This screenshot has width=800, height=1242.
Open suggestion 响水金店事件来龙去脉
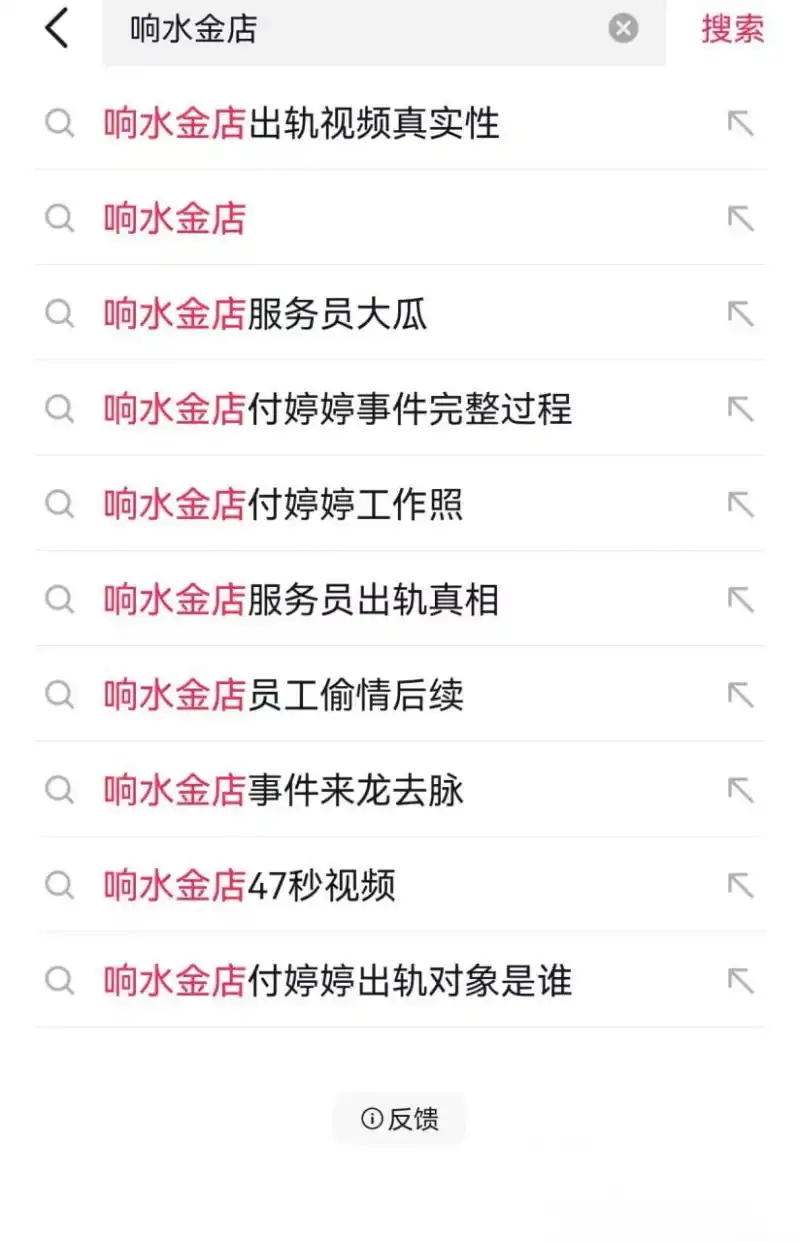tap(283, 791)
